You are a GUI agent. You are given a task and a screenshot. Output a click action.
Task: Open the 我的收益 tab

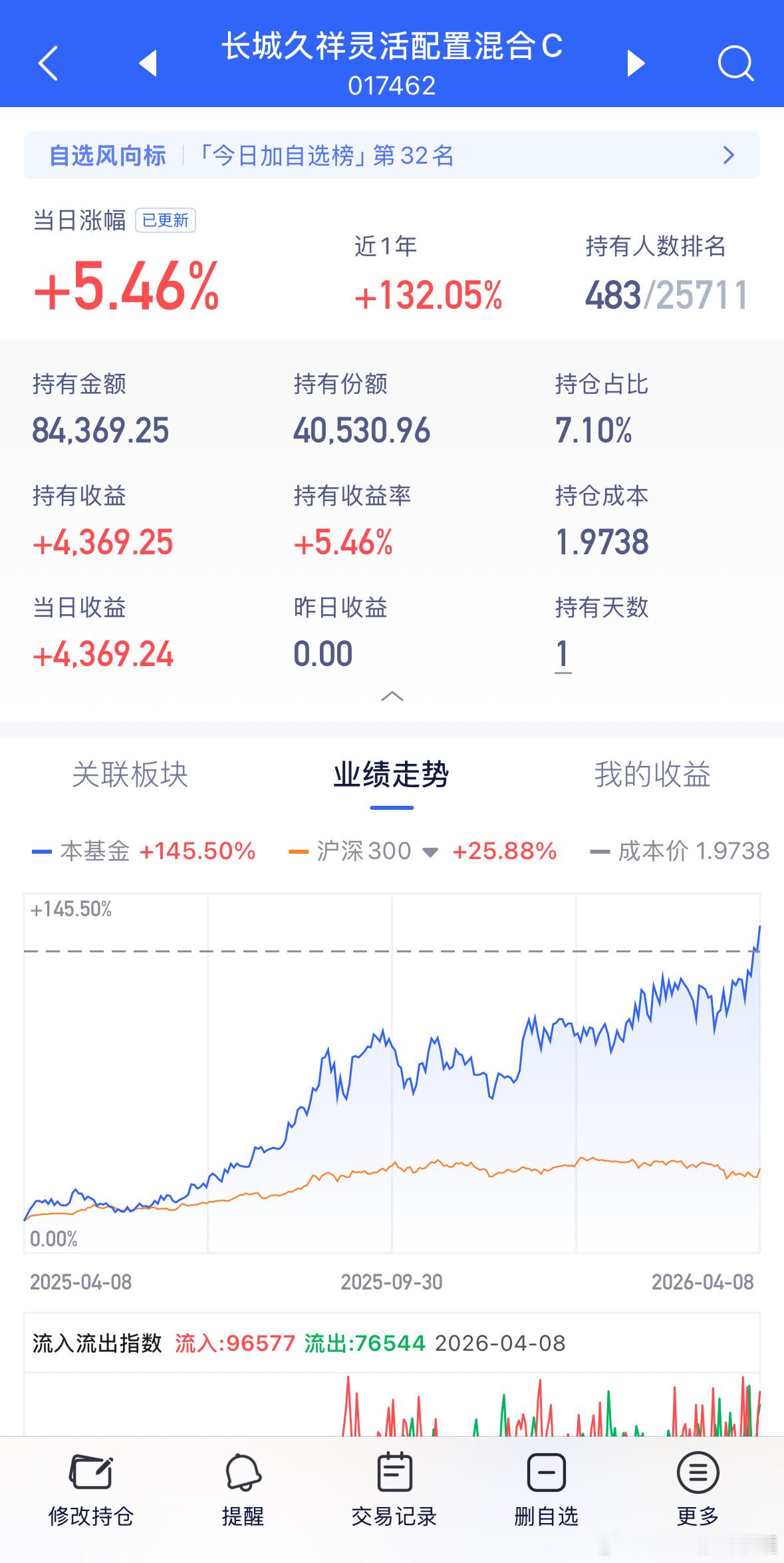(x=652, y=774)
